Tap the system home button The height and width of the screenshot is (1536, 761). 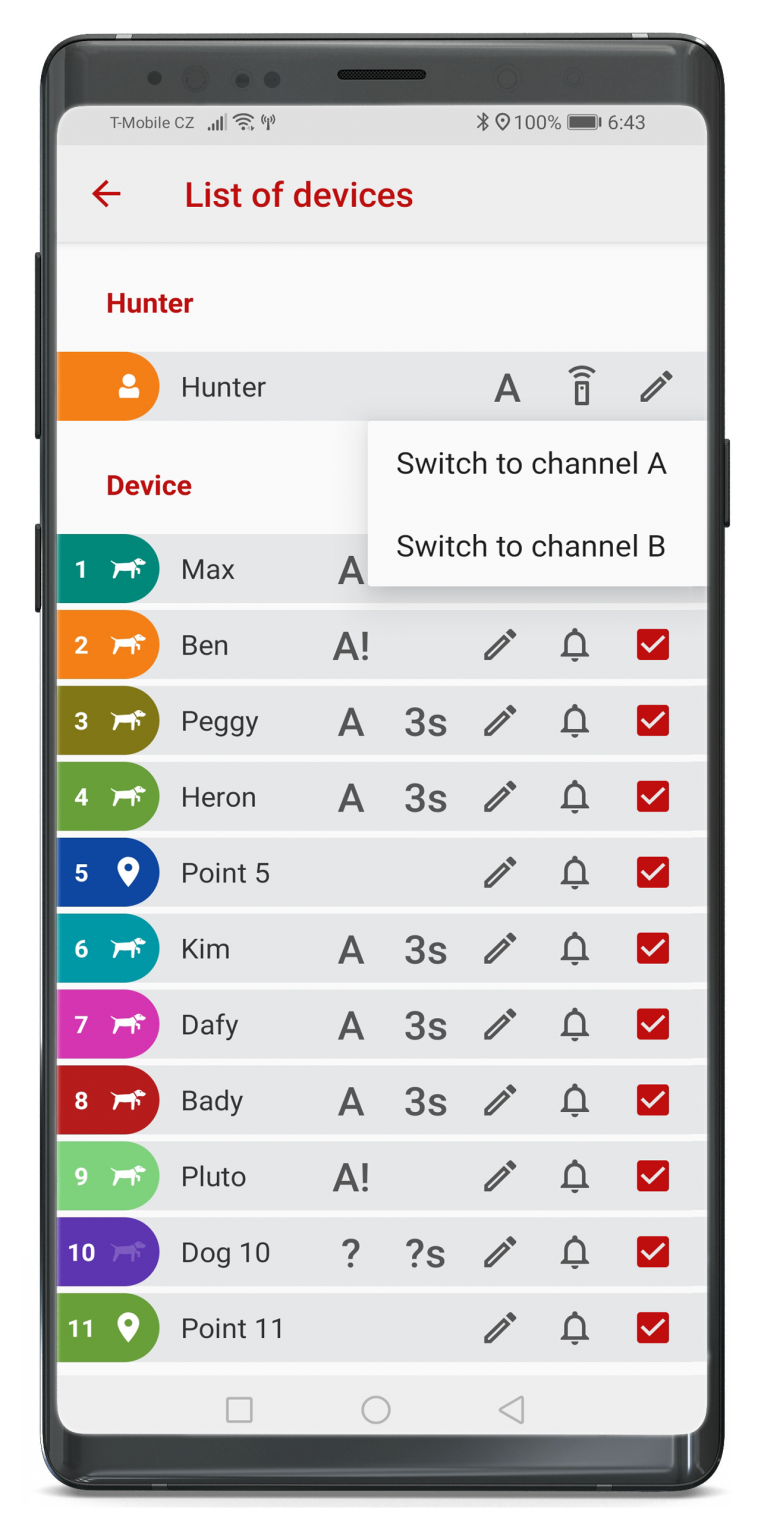click(375, 1410)
